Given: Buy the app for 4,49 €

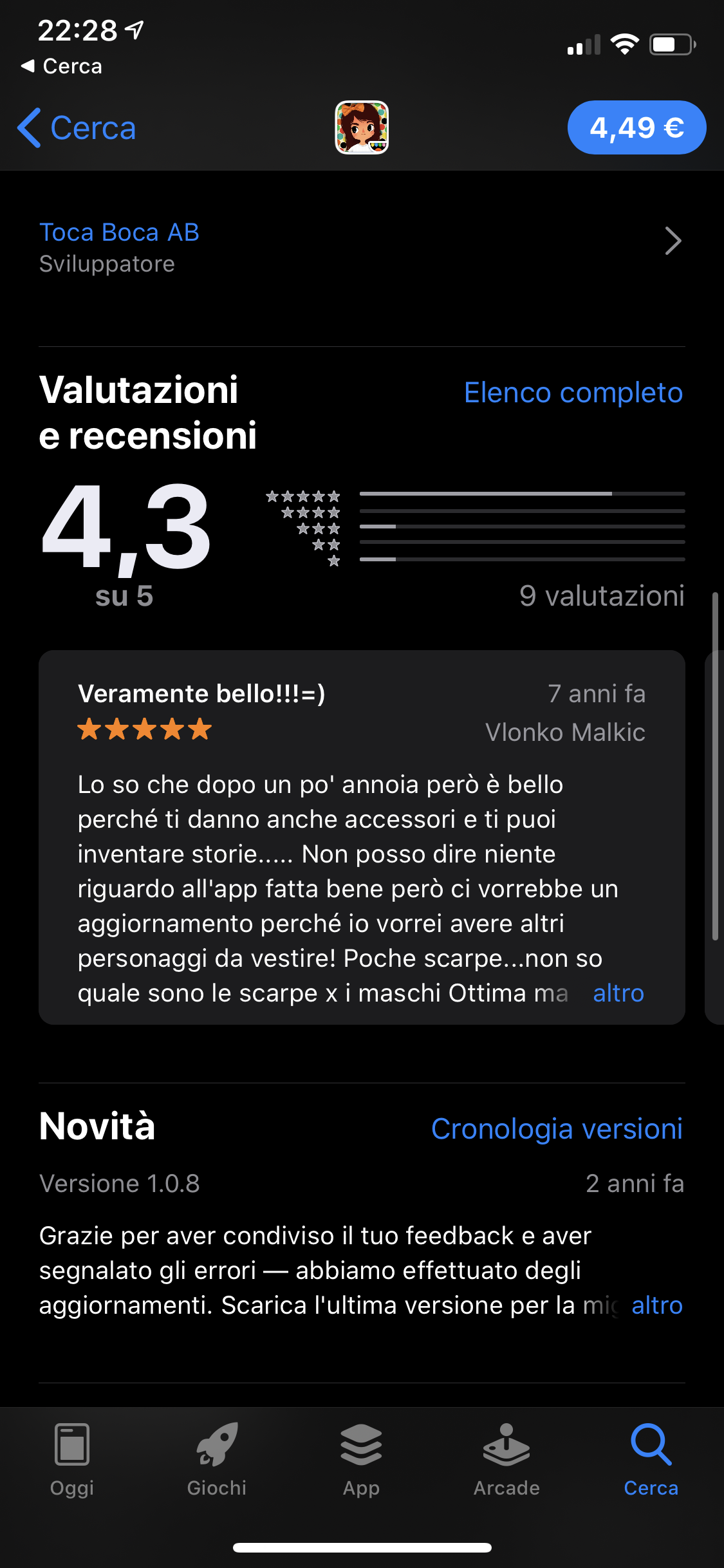Looking at the screenshot, I should click(x=636, y=127).
